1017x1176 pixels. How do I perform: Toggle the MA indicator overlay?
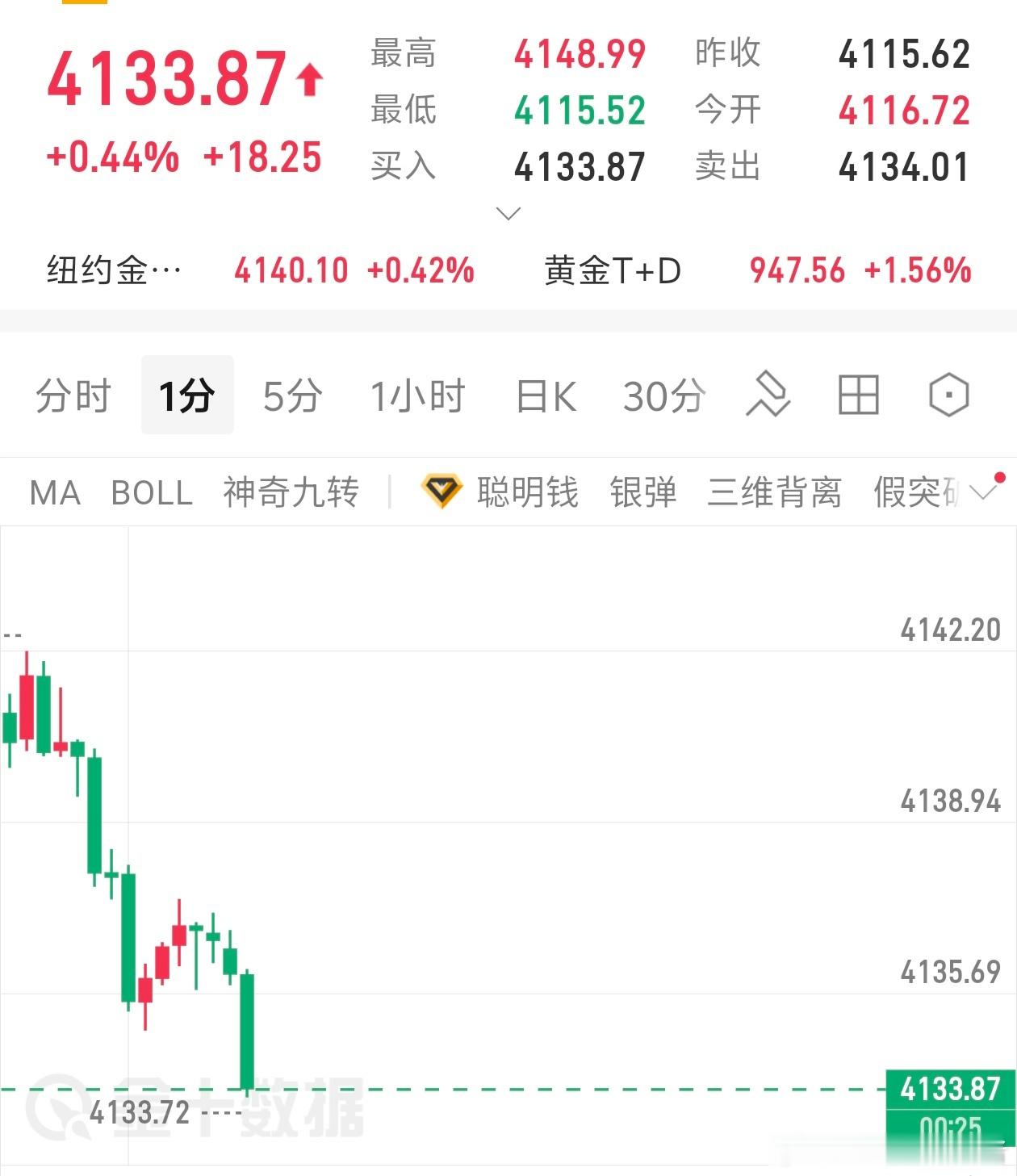[x=53, y=493]
